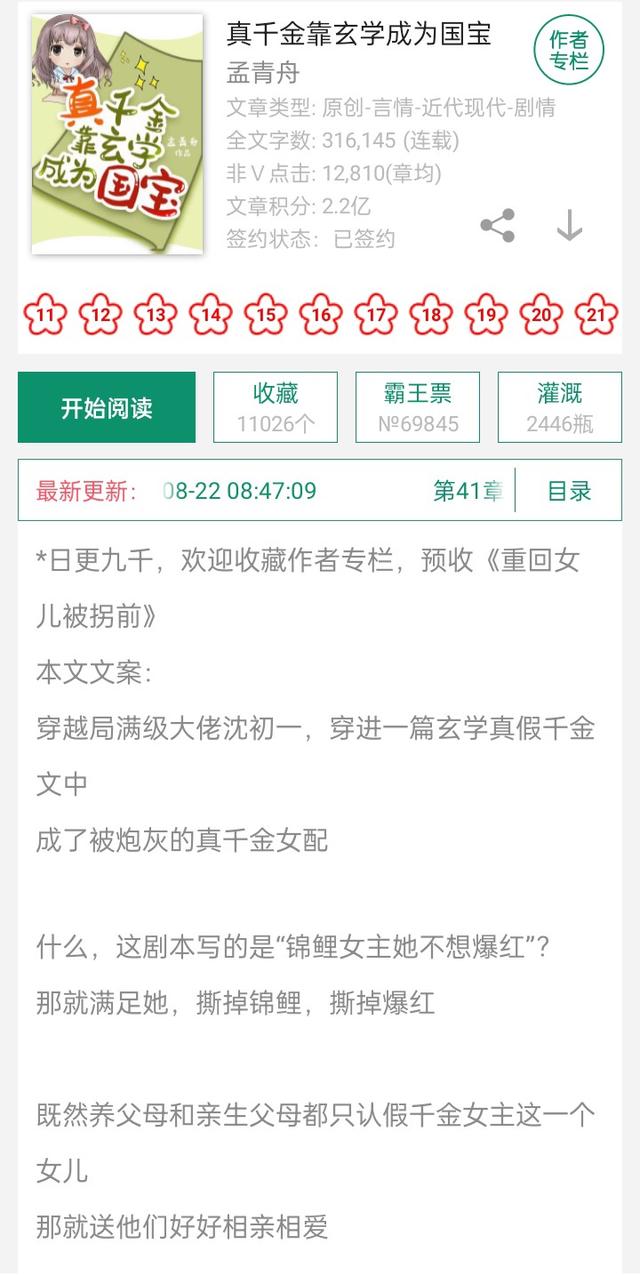Open author 孟青舟's page
Image resolution: width=640 pixels, height=1276 pixels.
point(264,73)
